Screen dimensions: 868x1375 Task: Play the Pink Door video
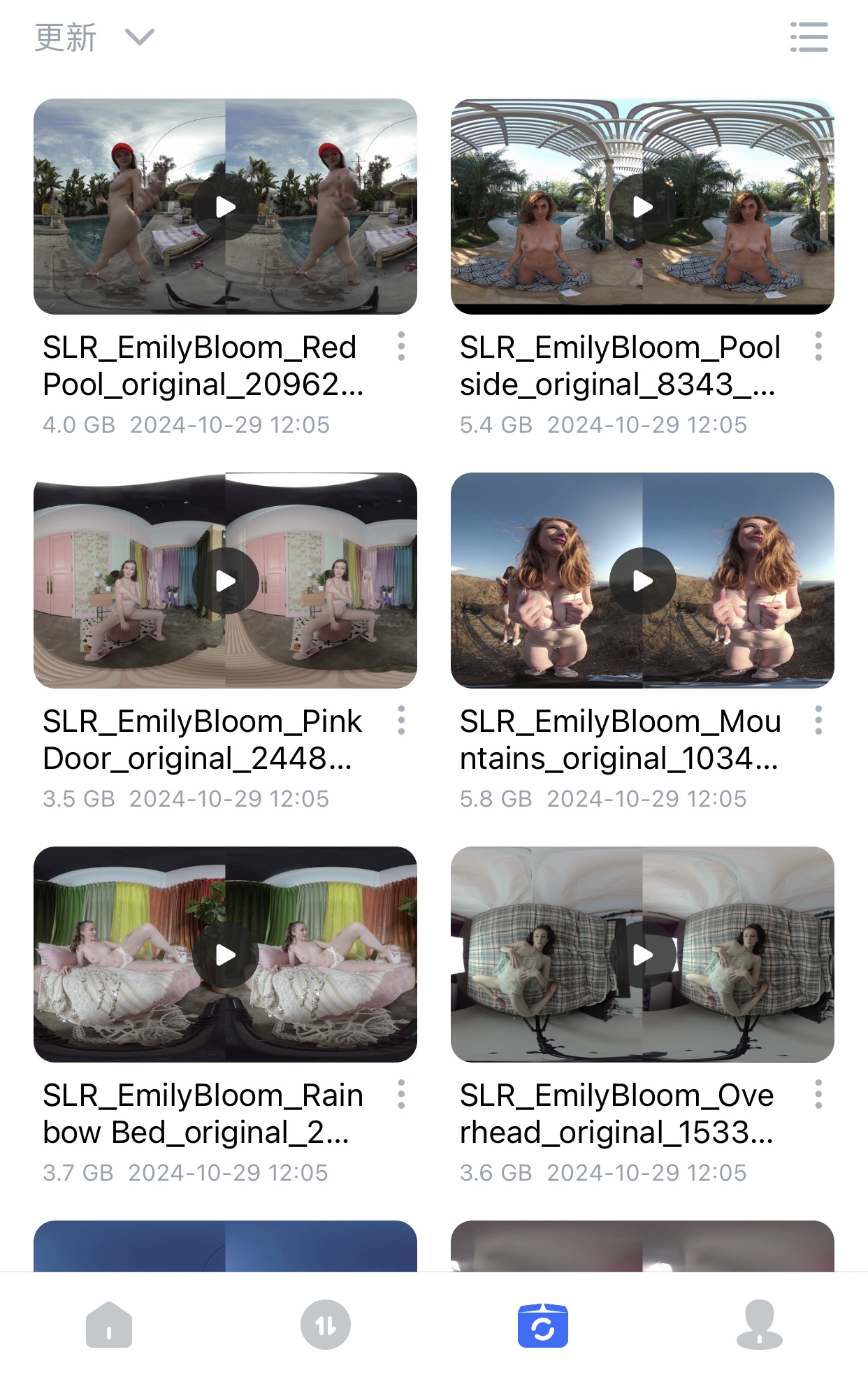click(225, 581)
